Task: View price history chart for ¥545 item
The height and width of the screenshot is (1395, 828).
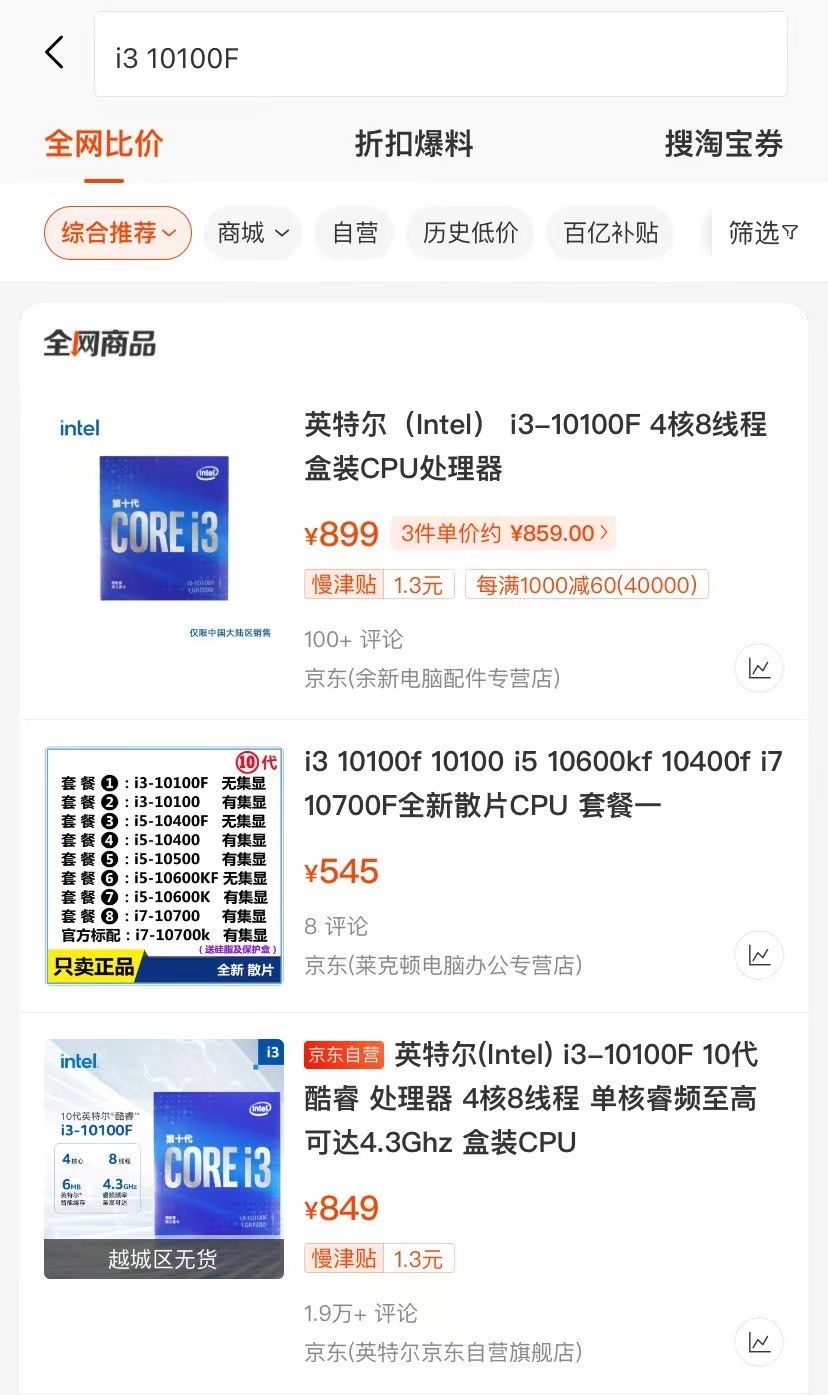Action: coord(759,955)
